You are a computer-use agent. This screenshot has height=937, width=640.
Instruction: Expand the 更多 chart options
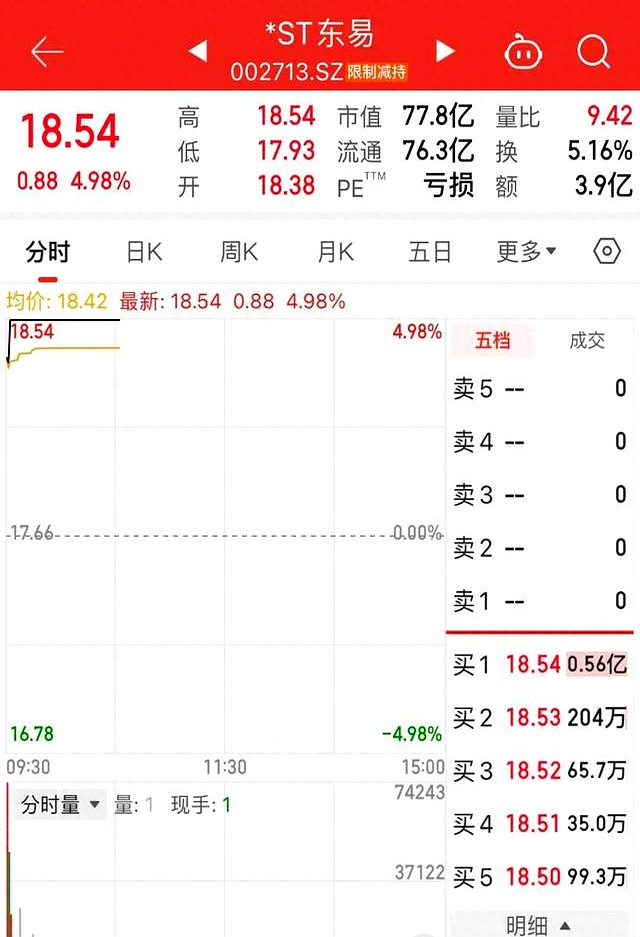(526, 252)
